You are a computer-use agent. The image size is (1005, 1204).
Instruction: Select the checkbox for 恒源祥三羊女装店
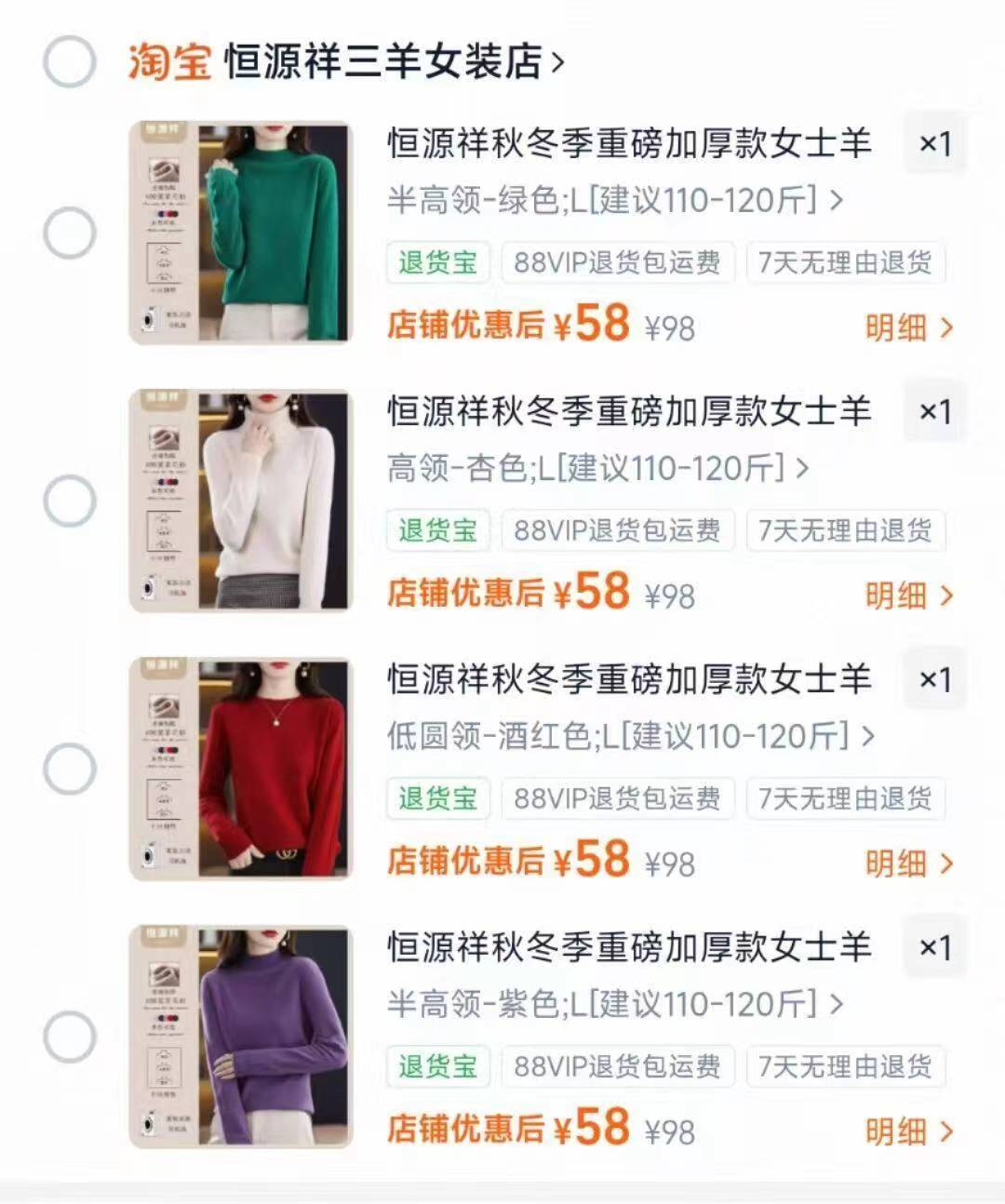coord(67,59)
